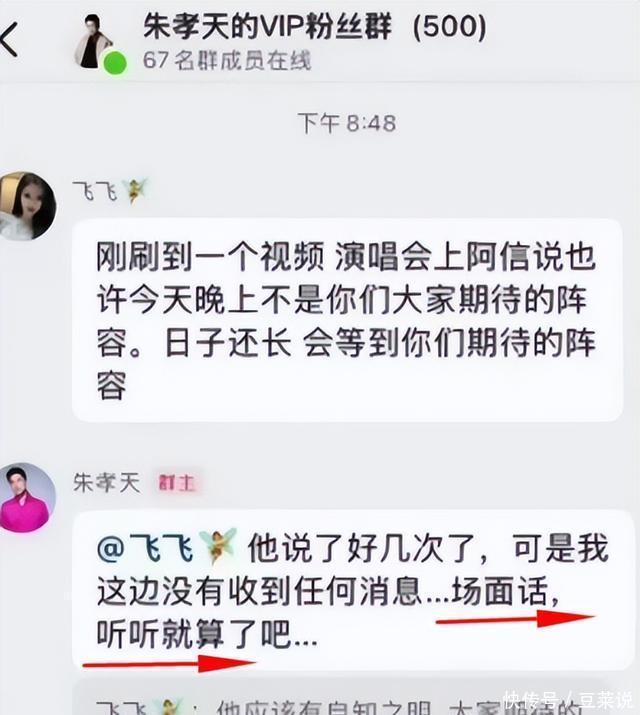View 朱孝天's profile avatar

[x=27, y=497]
